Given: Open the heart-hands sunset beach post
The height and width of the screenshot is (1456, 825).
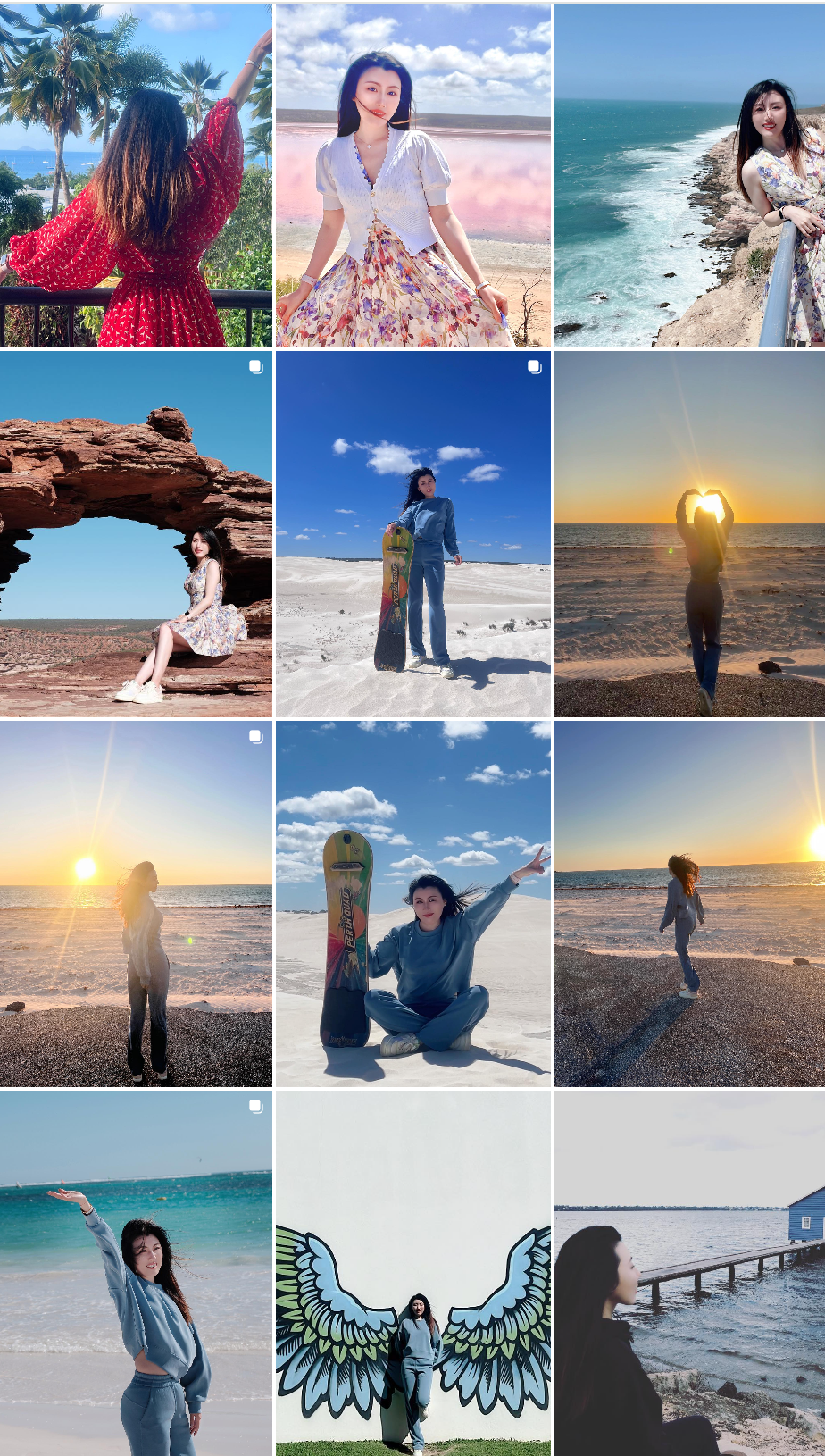Looking at the screenshot, I should click(689, 534).
